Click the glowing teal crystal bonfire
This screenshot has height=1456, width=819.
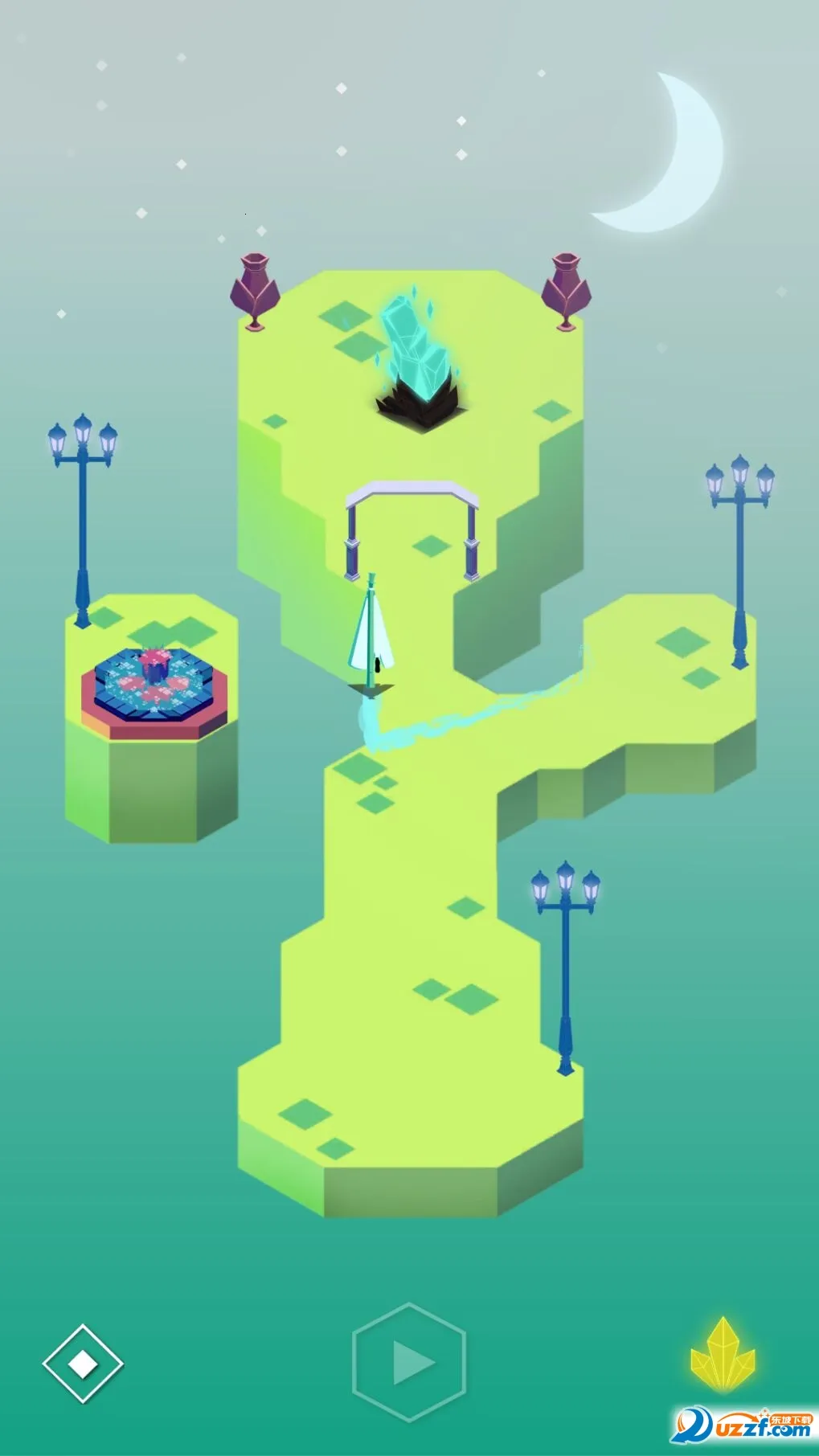415,346
